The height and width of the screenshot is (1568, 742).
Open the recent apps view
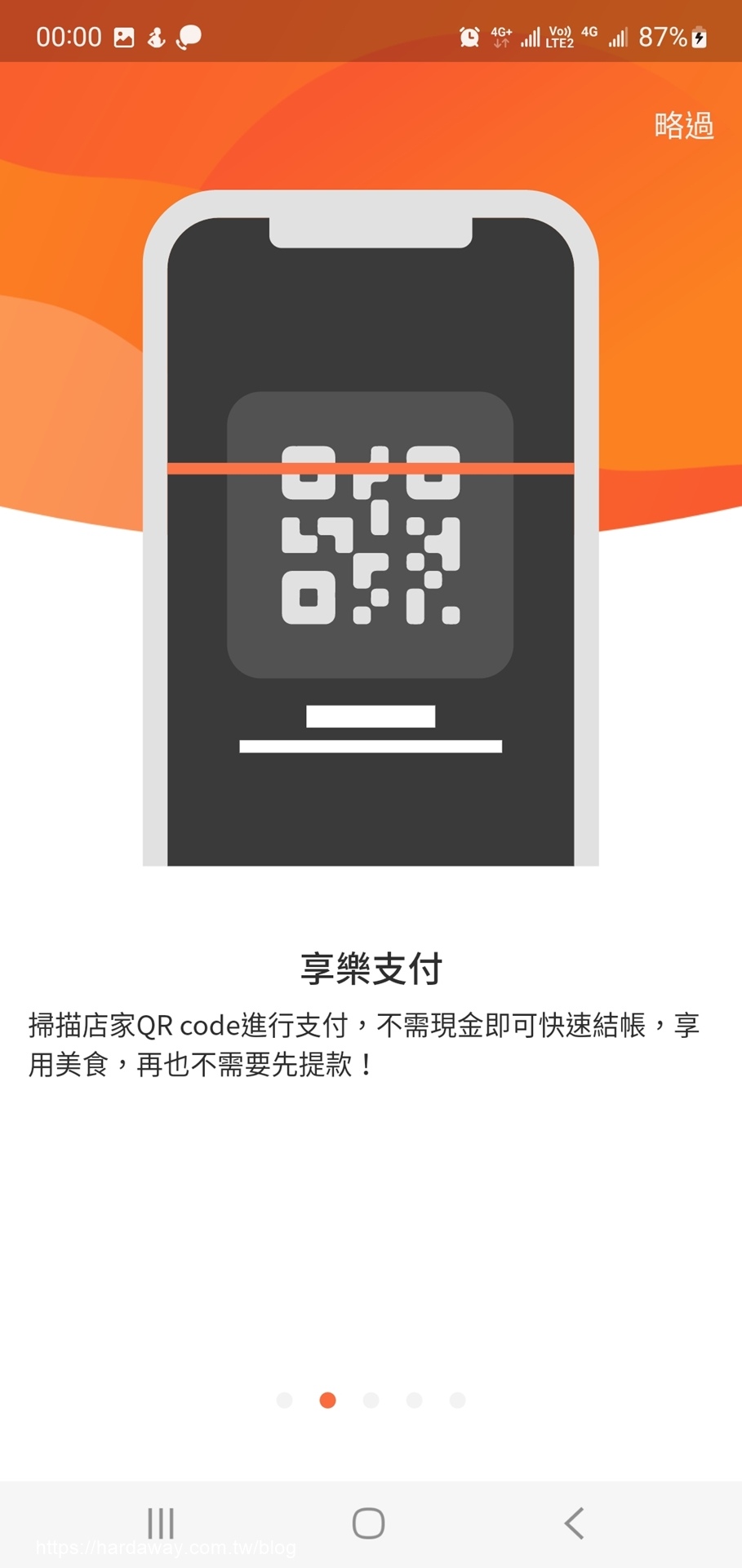pyautogui.click(x=161, y=1523)
